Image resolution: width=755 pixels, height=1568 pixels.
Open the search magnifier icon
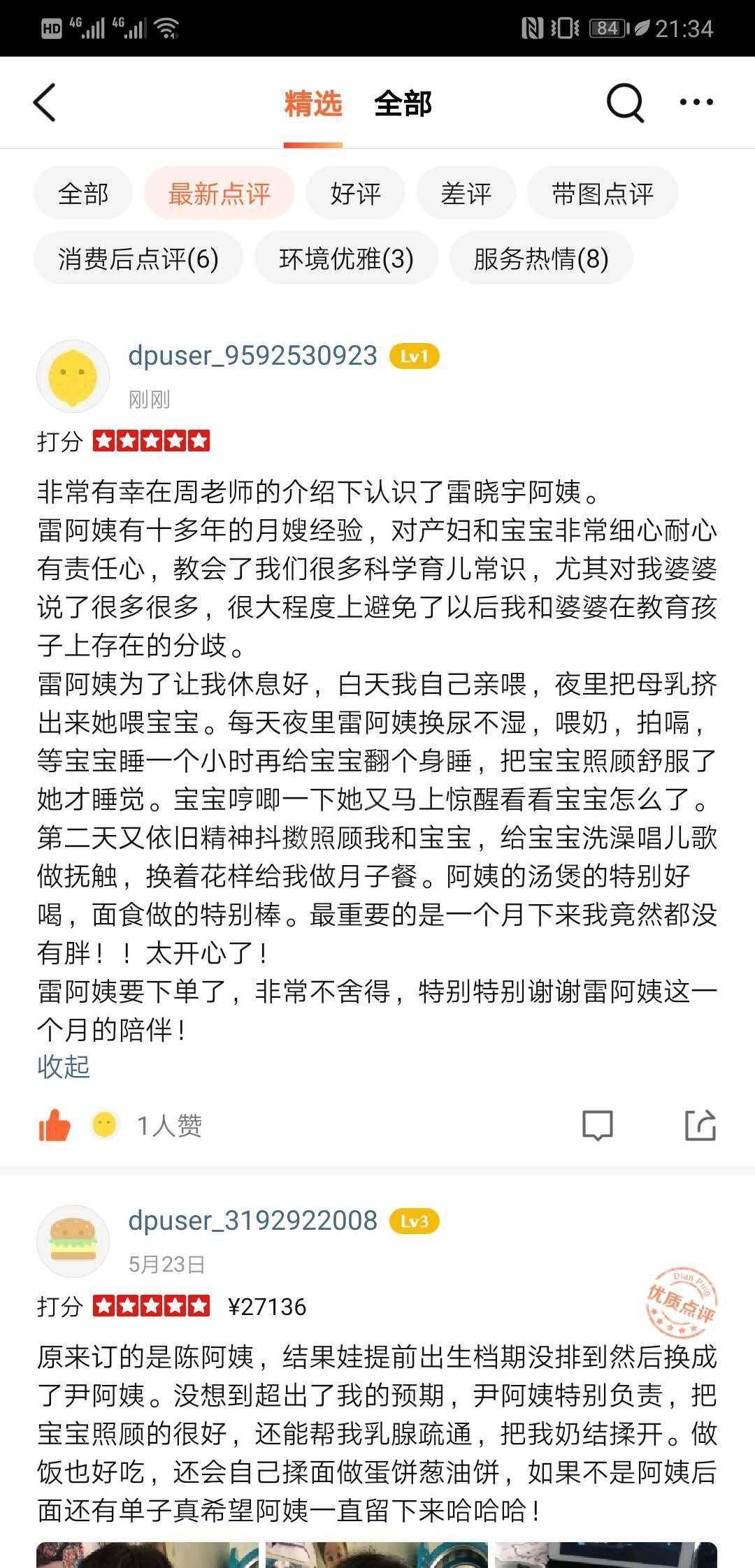(624, 103)
